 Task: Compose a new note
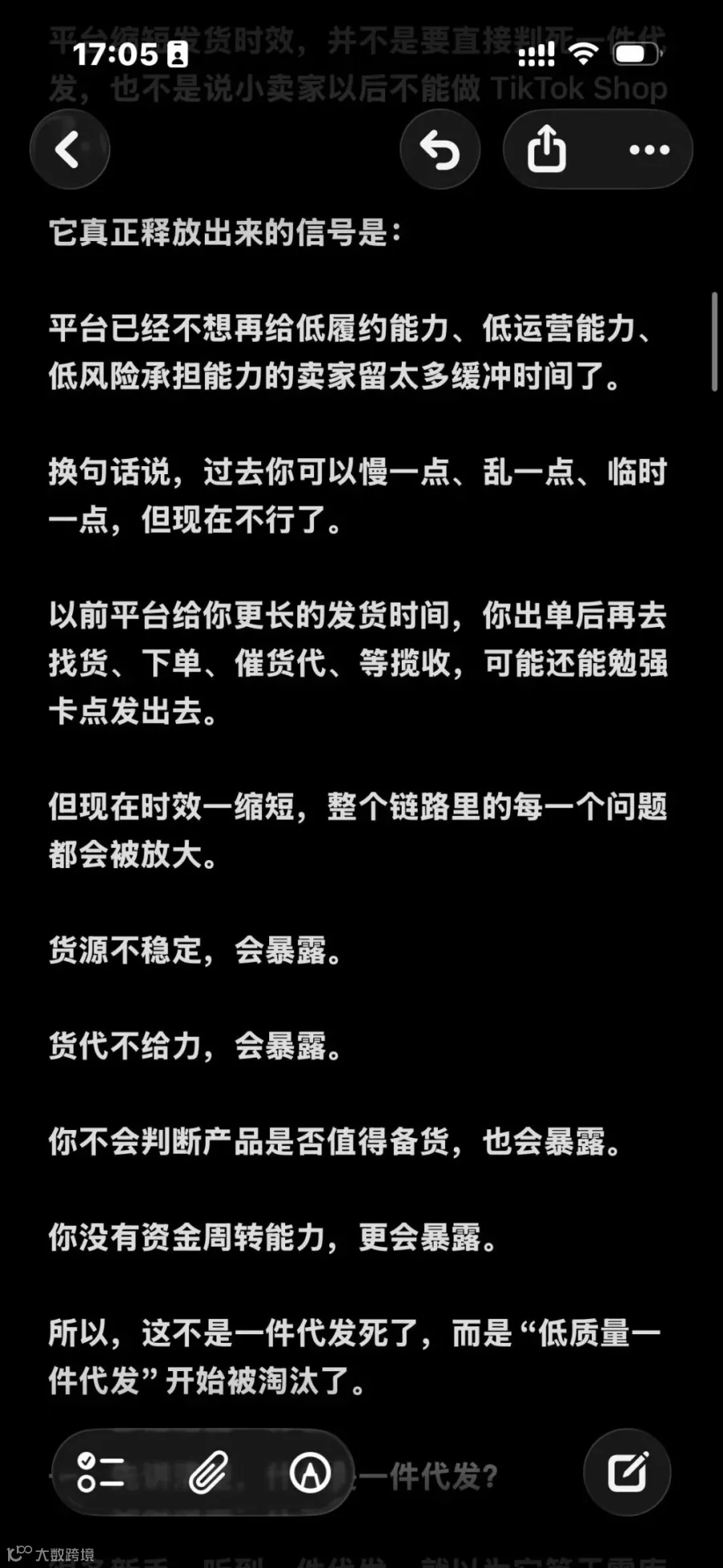pos(627,1472)
